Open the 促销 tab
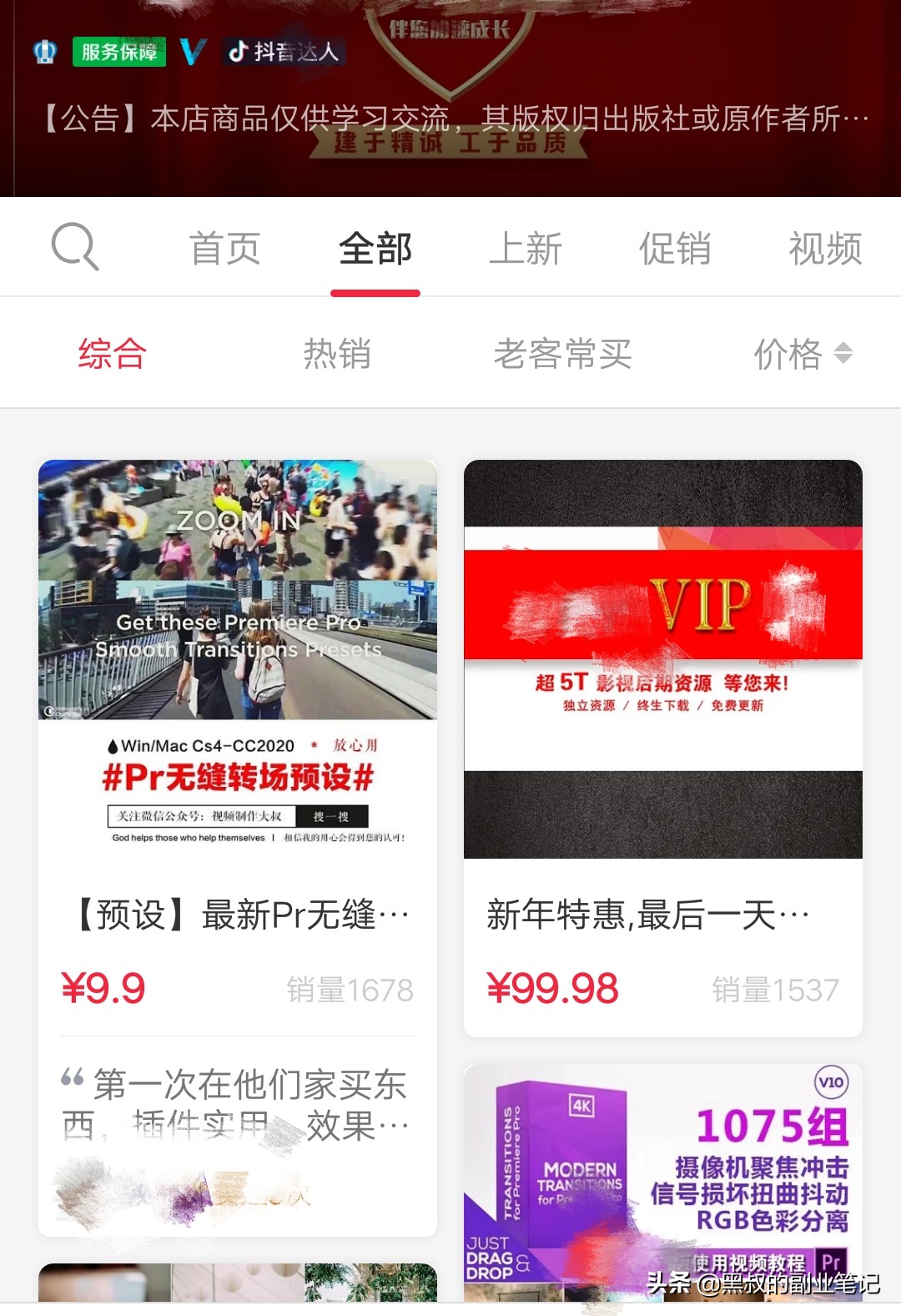The height and width of the screenshot is (1316, 901). pyautogui.click(x=676, y=247)
